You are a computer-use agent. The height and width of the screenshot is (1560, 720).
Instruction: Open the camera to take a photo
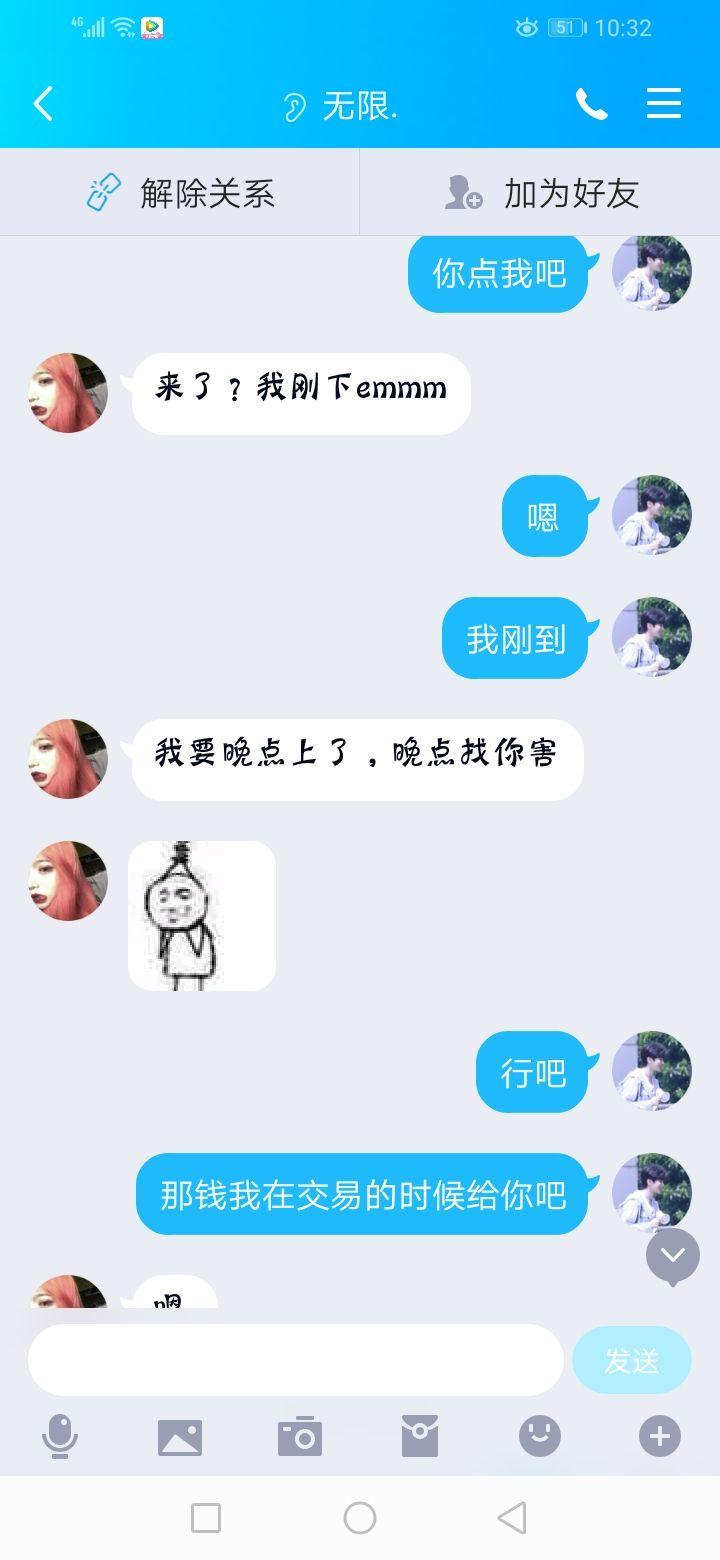point(300,1437)
